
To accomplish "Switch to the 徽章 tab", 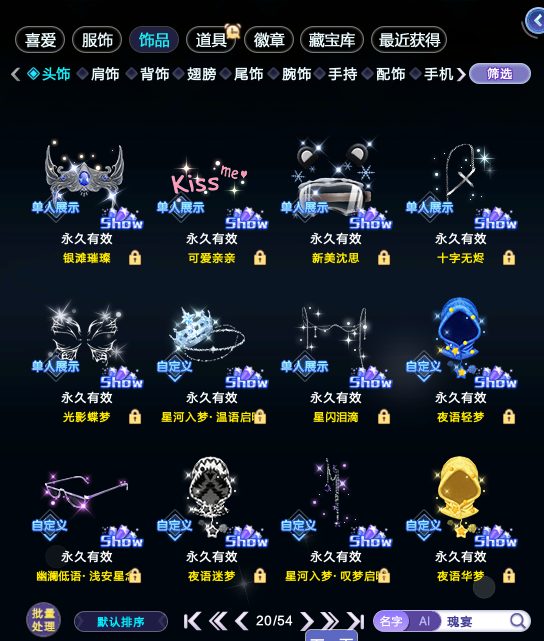I will [269, 40].
